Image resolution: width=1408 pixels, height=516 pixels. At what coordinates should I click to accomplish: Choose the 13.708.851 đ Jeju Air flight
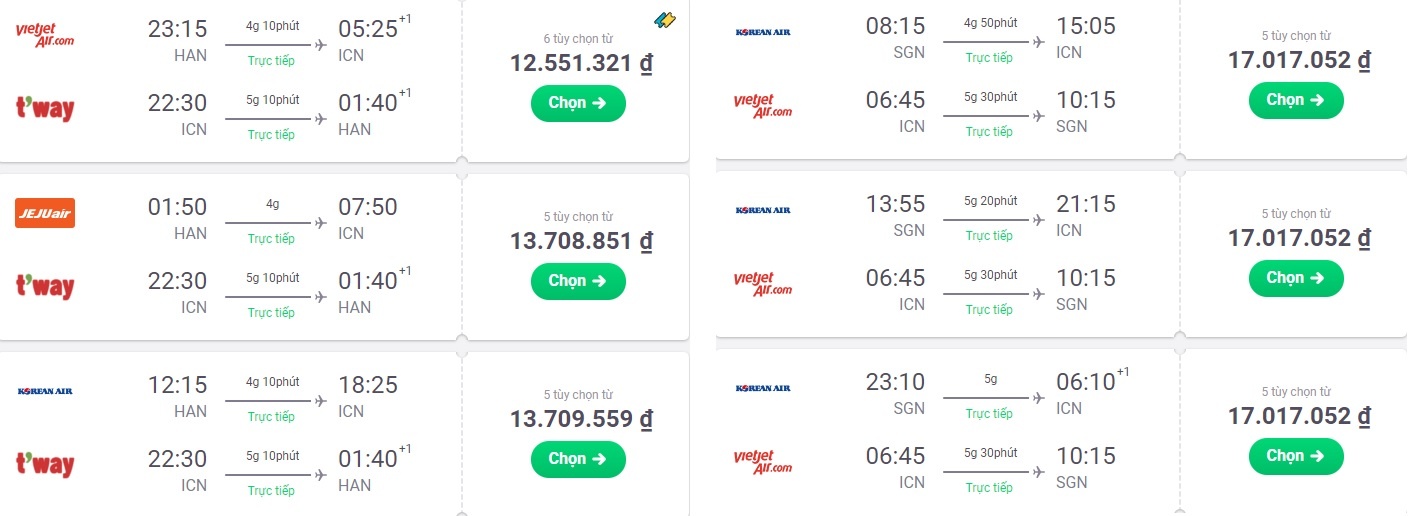point(578,281)
